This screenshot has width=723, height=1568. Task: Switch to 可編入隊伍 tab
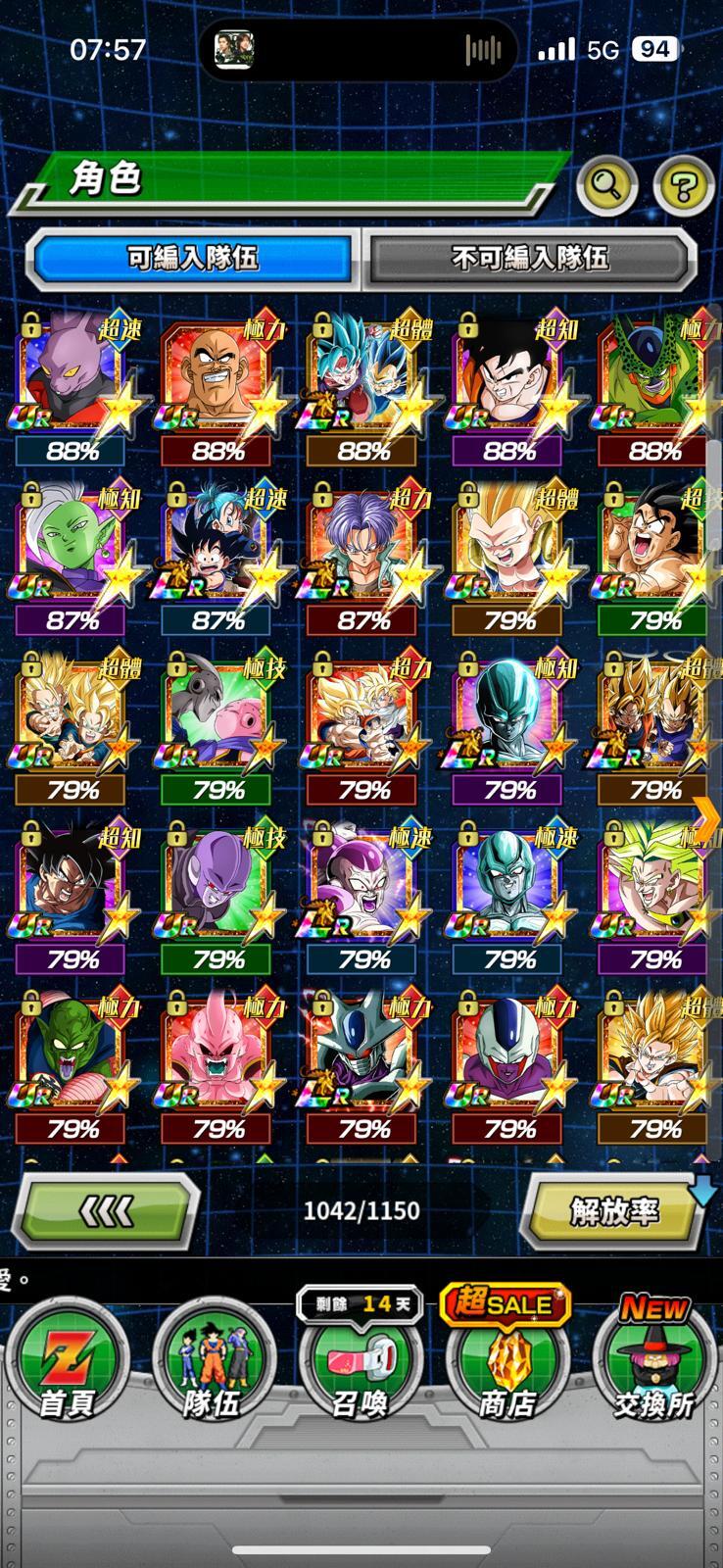coord(193,258)
